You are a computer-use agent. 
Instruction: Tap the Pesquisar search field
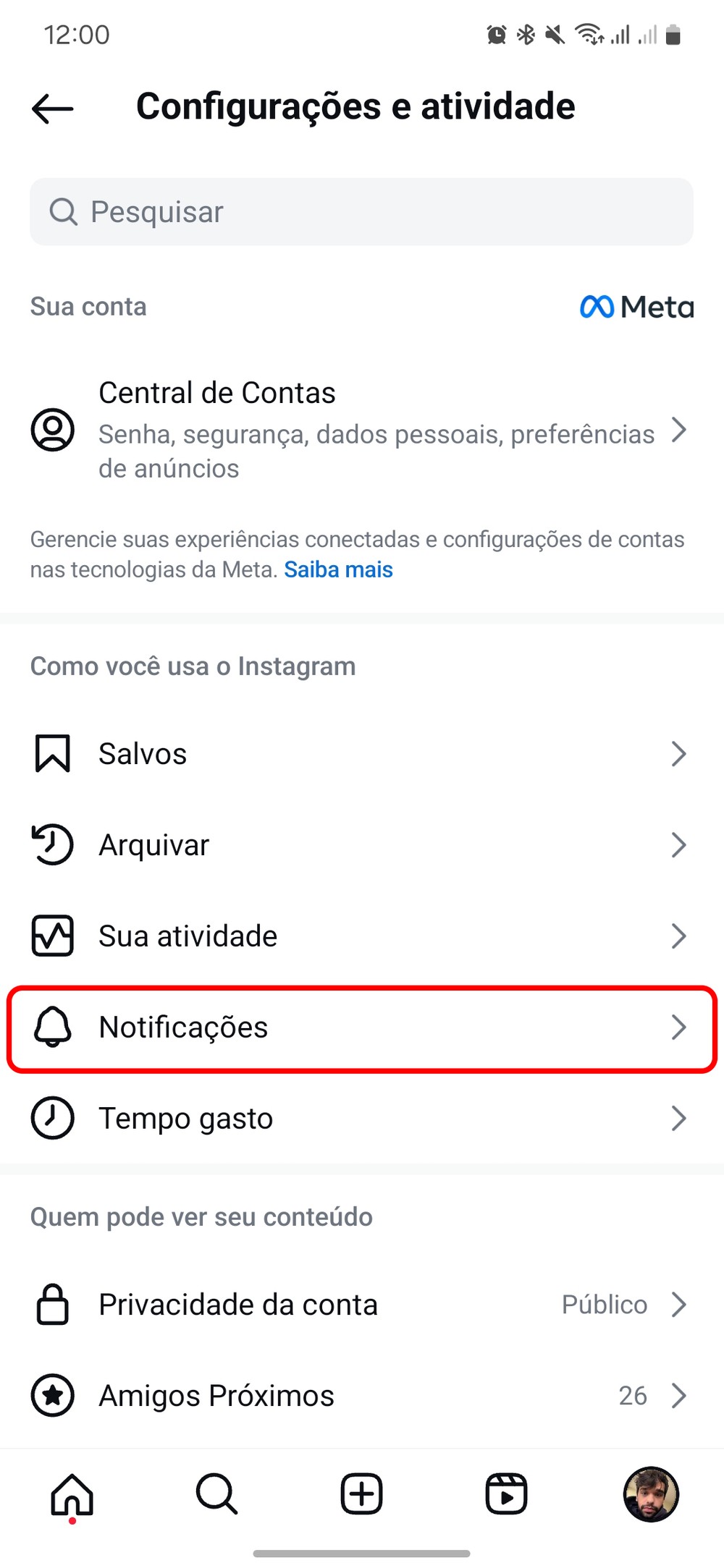point(362,212)
